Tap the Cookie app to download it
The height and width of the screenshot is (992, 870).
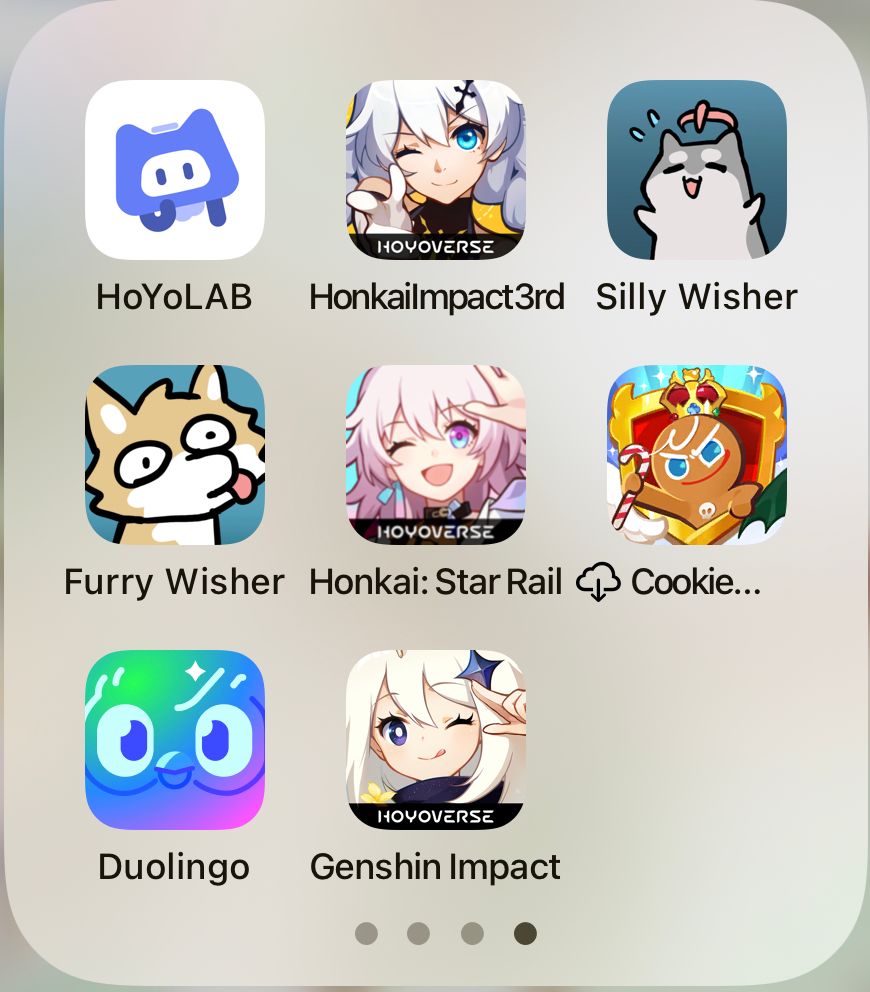(696, 455)
